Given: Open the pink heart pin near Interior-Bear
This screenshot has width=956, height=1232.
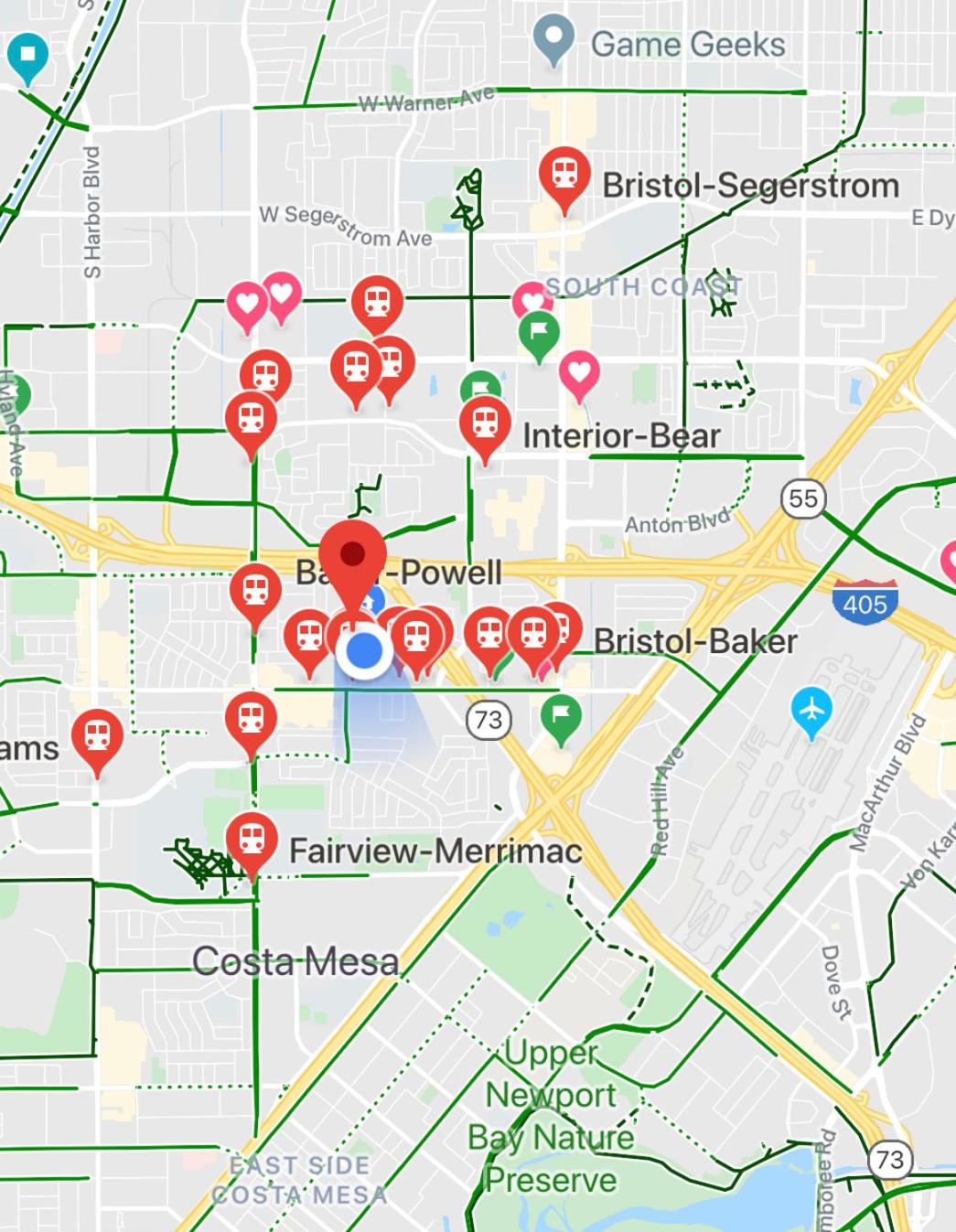Looking at the screenshot, I should (578, 373).
